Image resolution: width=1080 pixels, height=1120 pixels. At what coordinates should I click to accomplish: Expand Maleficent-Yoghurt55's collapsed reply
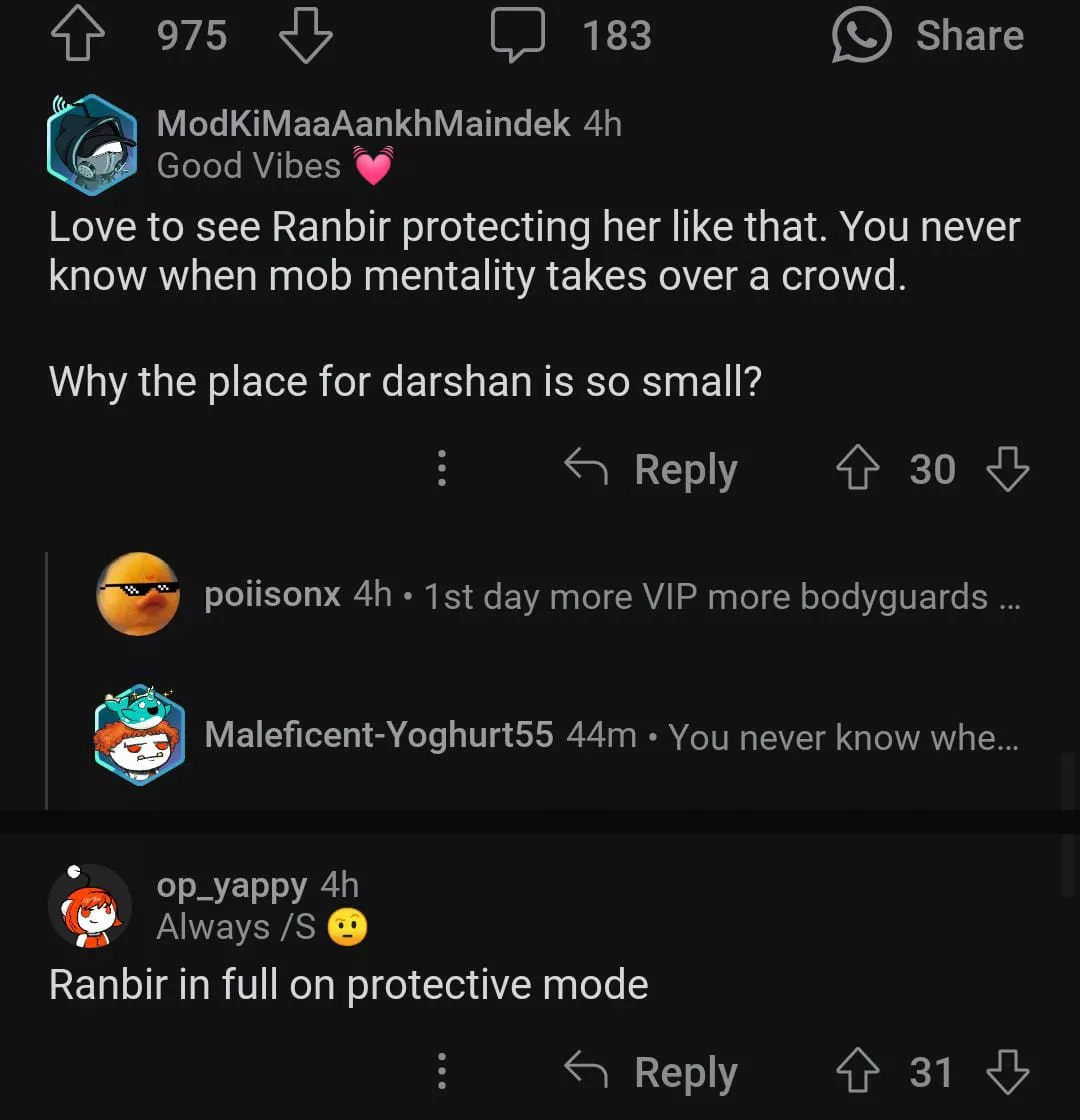610,736
